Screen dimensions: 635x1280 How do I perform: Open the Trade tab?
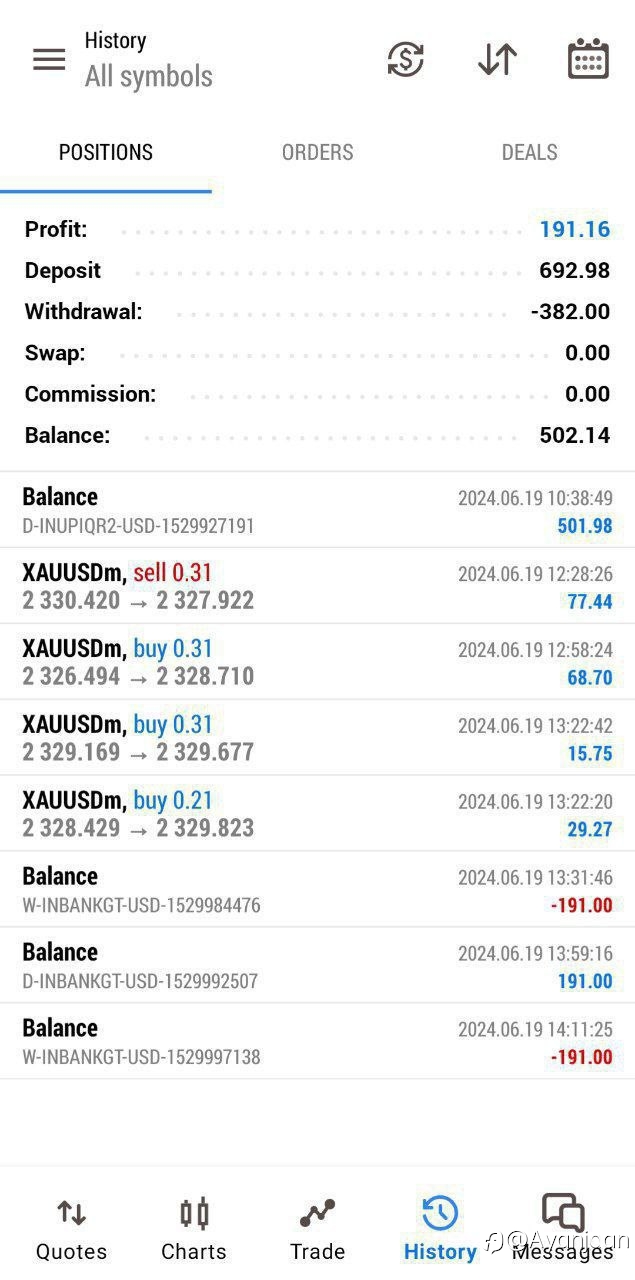click(317, 1229)
